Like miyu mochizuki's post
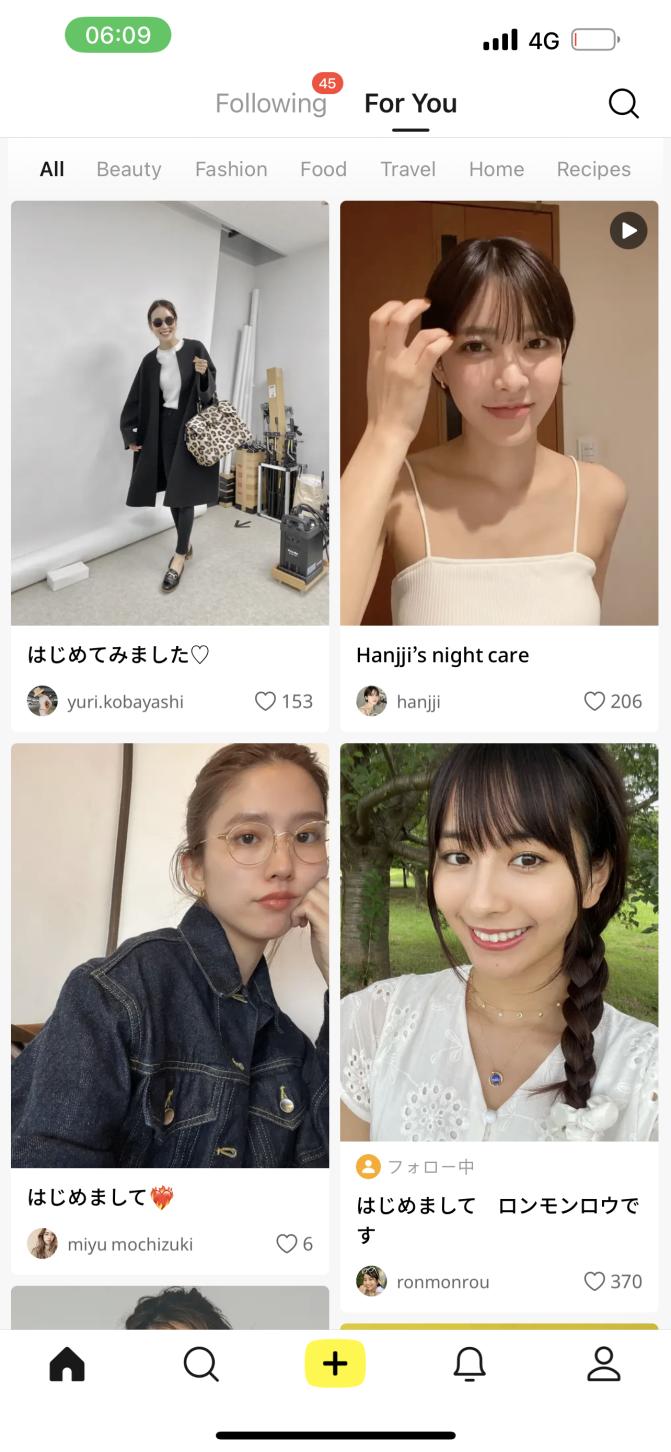Image resolution: width=671 pixels, height=1452 pixels. pyautogui.click(x=287, y=1244)
